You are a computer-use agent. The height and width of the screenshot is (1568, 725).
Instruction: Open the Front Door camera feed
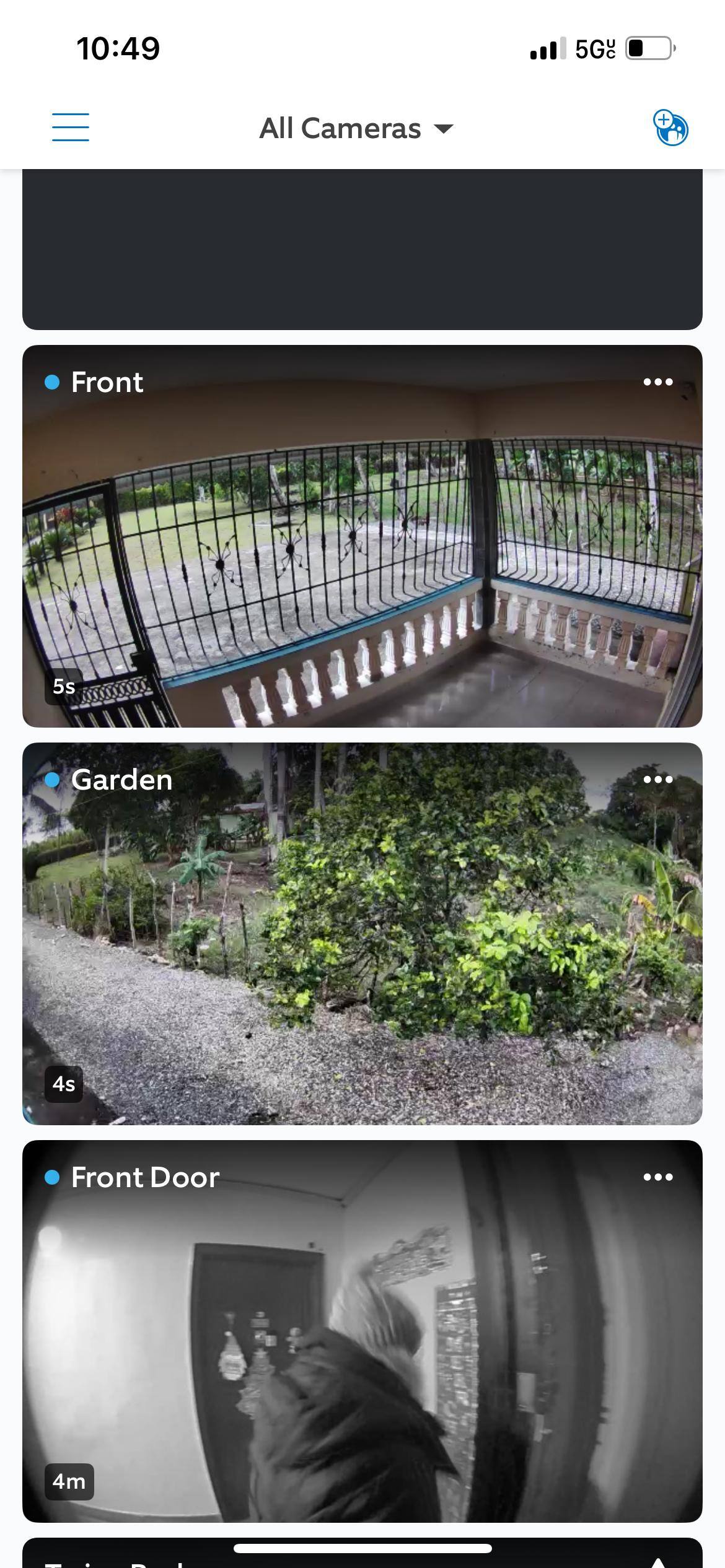(362, 1344)
